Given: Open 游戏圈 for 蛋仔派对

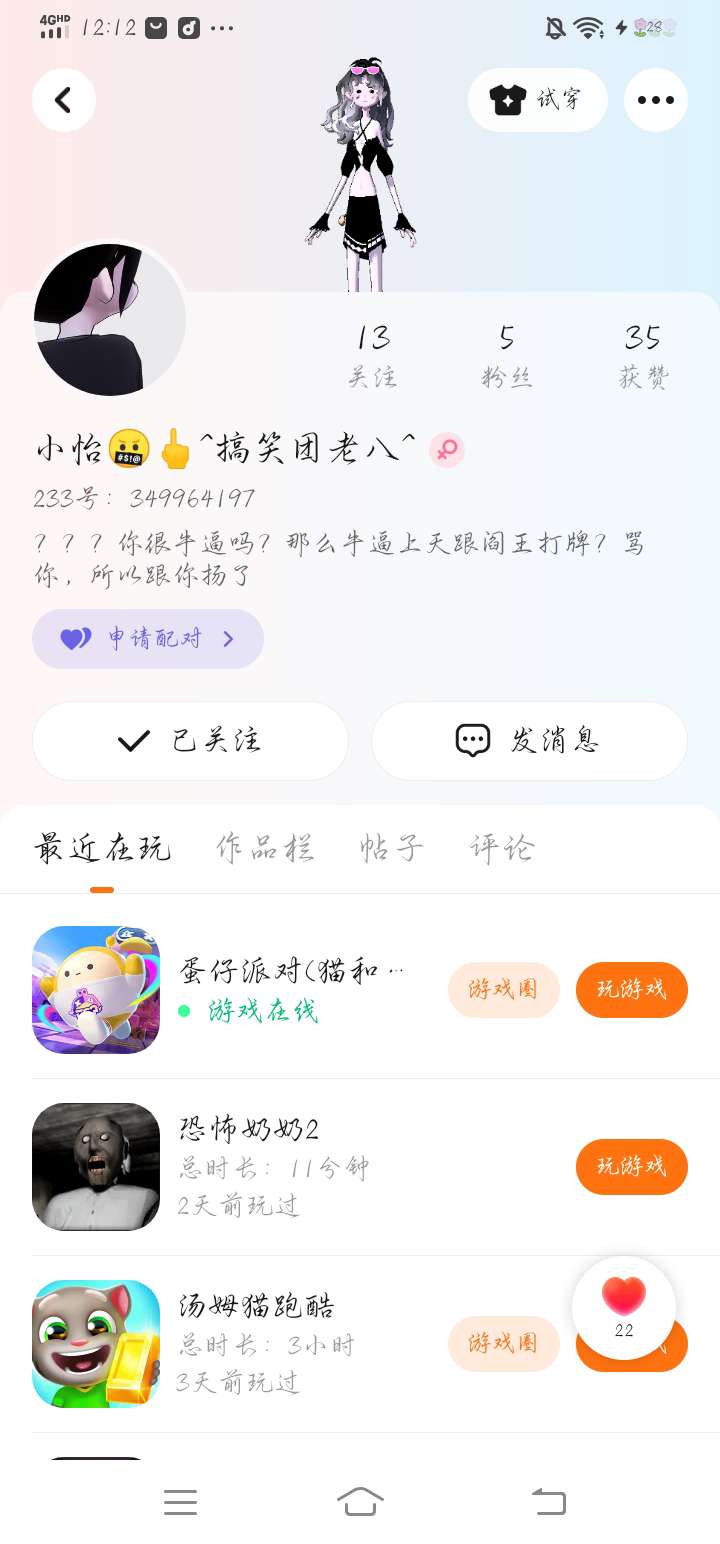Looking at the screenshot, I should click(503, 989).
